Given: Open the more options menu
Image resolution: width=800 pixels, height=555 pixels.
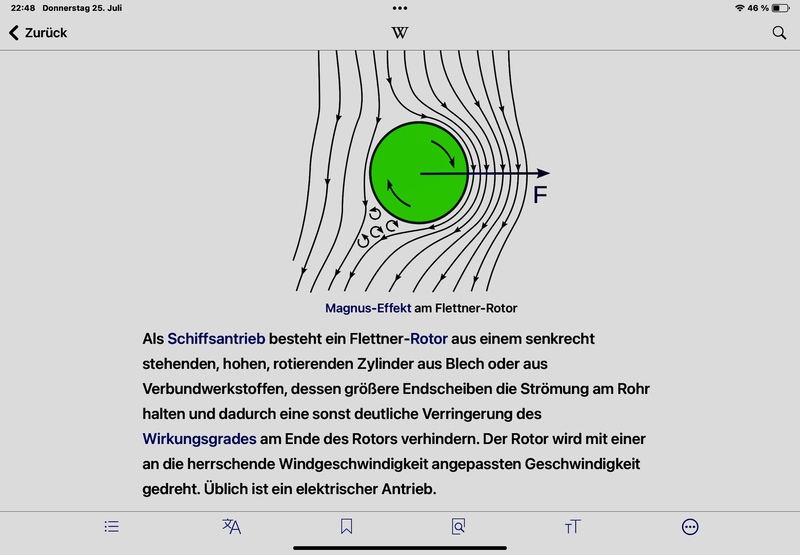Looking at the screenshot, I should click(x=690, y=526).
